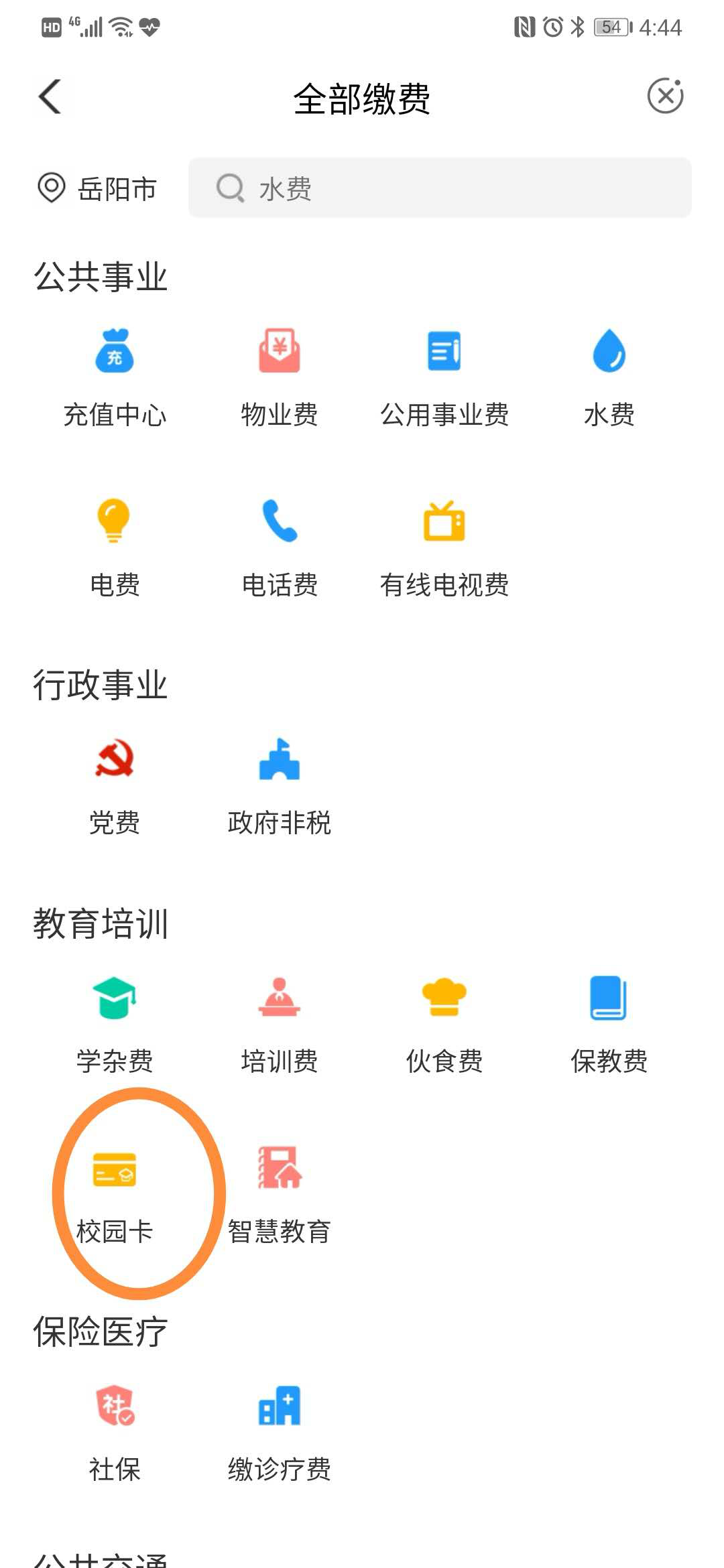The width and height of the screenshot is (724, 1568).
Task: Change city from 岳阳市
Action: (x=98, y=188)
